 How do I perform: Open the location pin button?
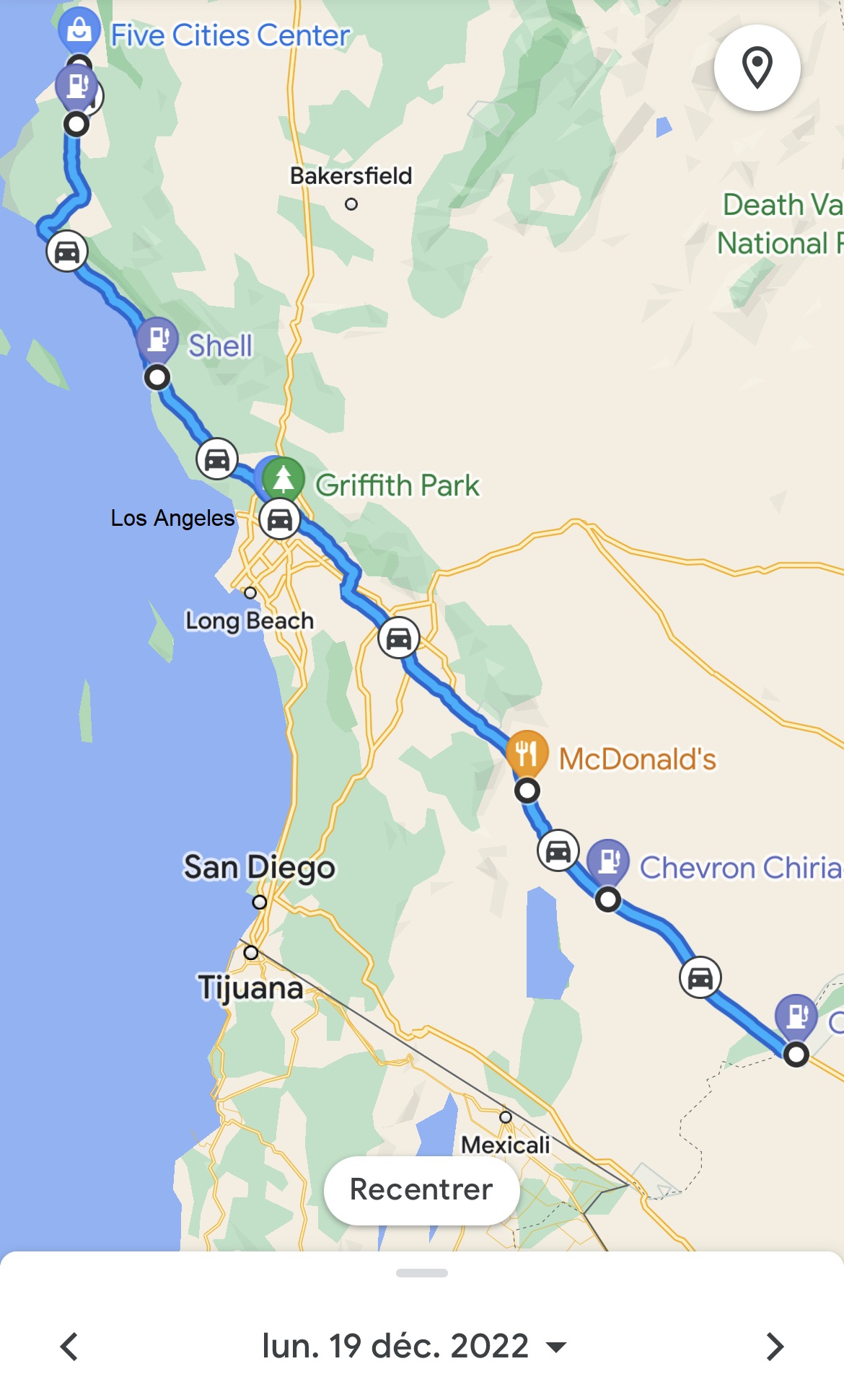[757, 68]
